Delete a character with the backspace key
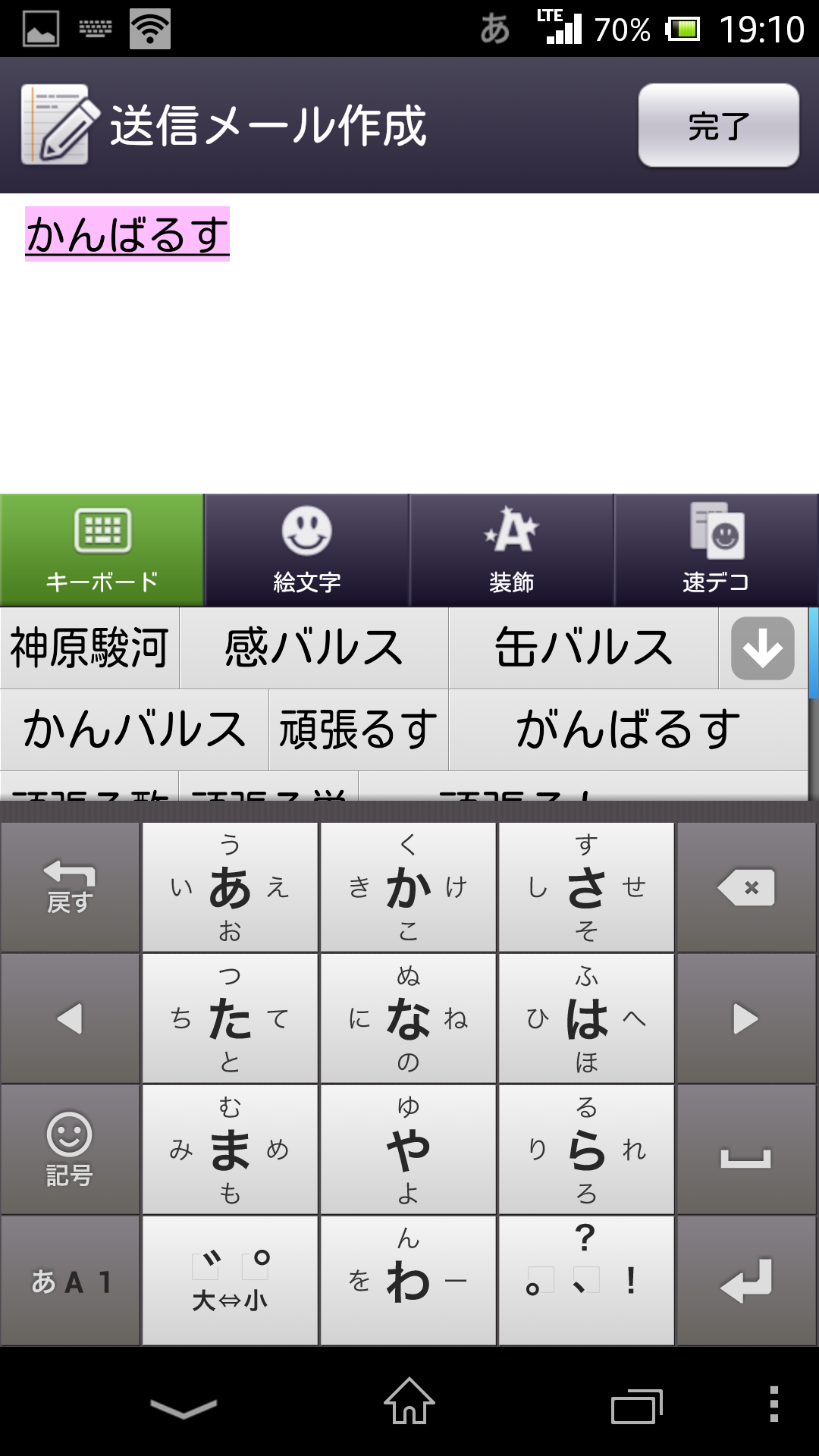The image size is (819, 1456). pyautogui.click(x=746, y=887)
